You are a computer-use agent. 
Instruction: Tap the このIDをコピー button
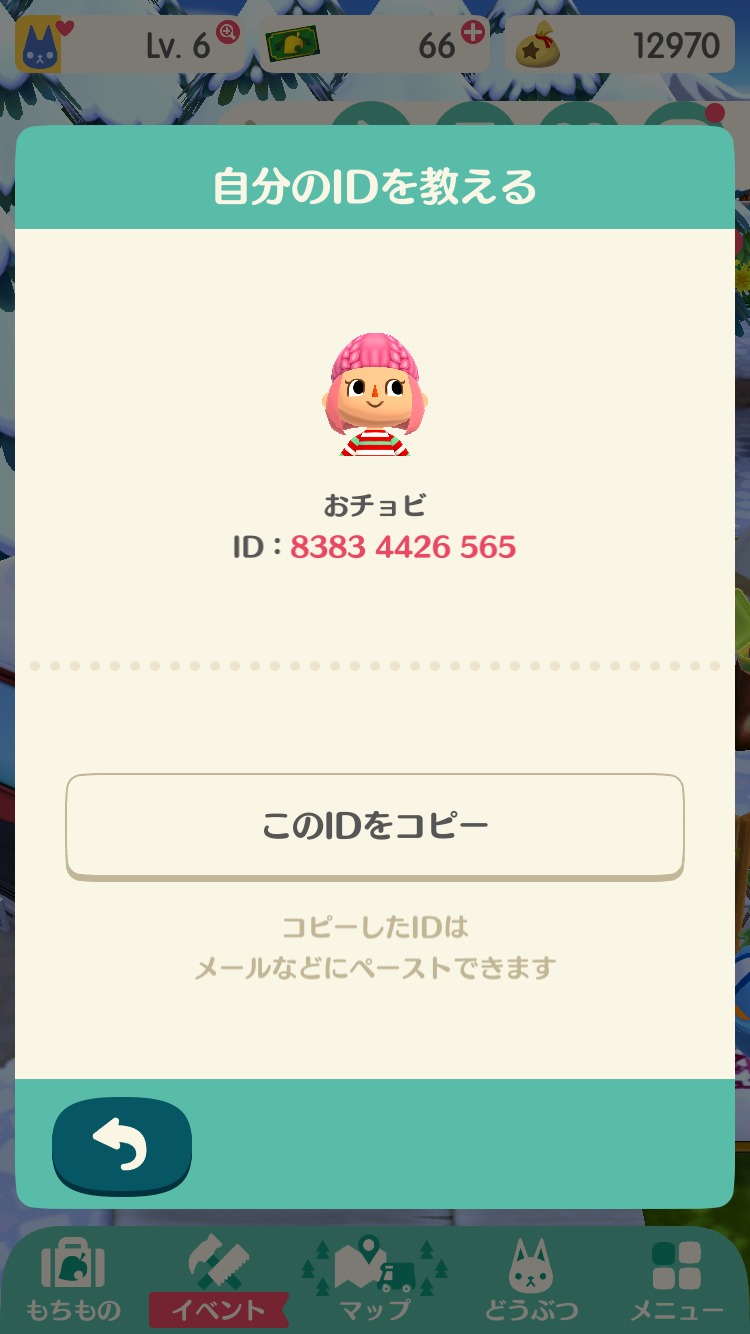pos(375,826)
